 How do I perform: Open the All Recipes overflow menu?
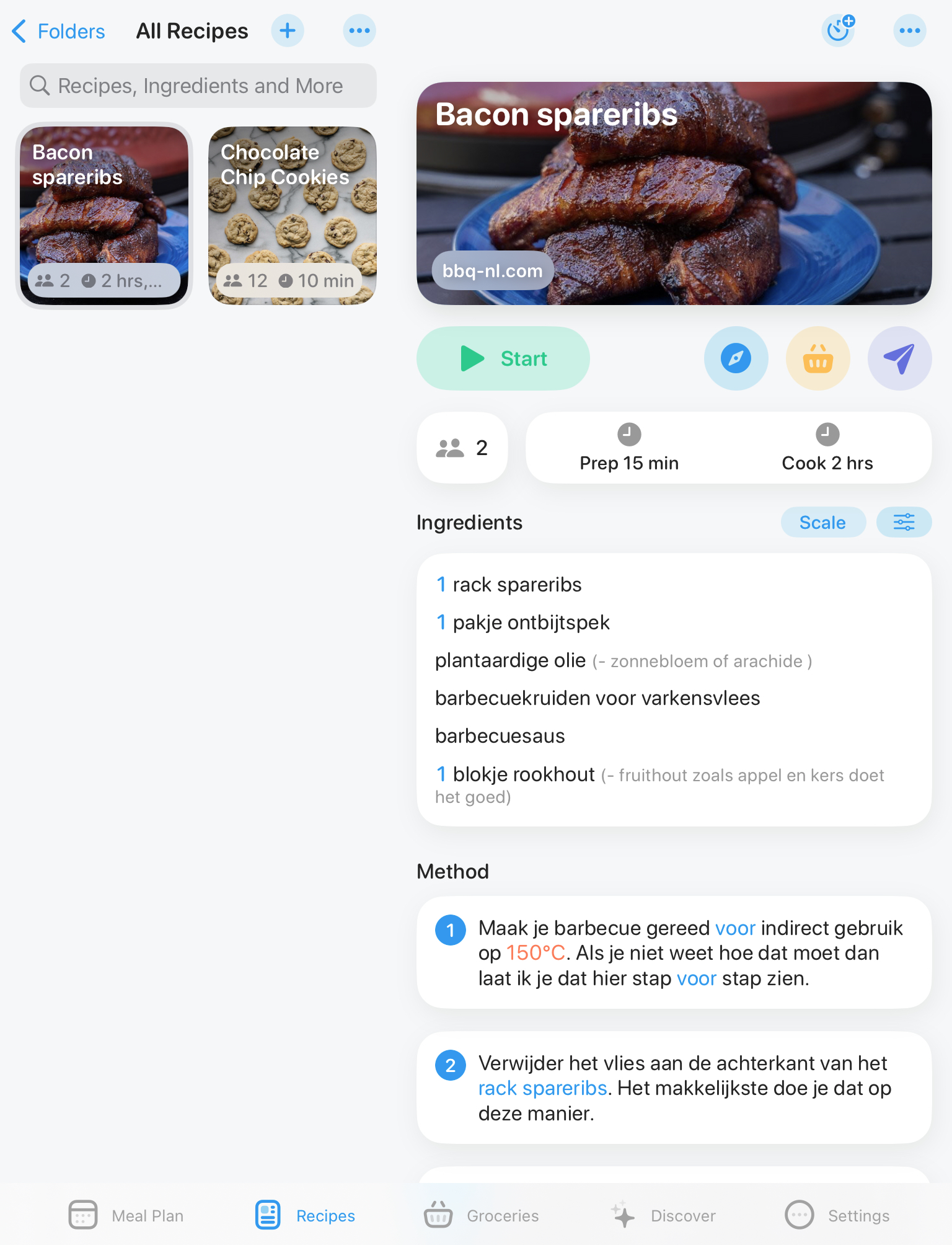pos(359,31)
